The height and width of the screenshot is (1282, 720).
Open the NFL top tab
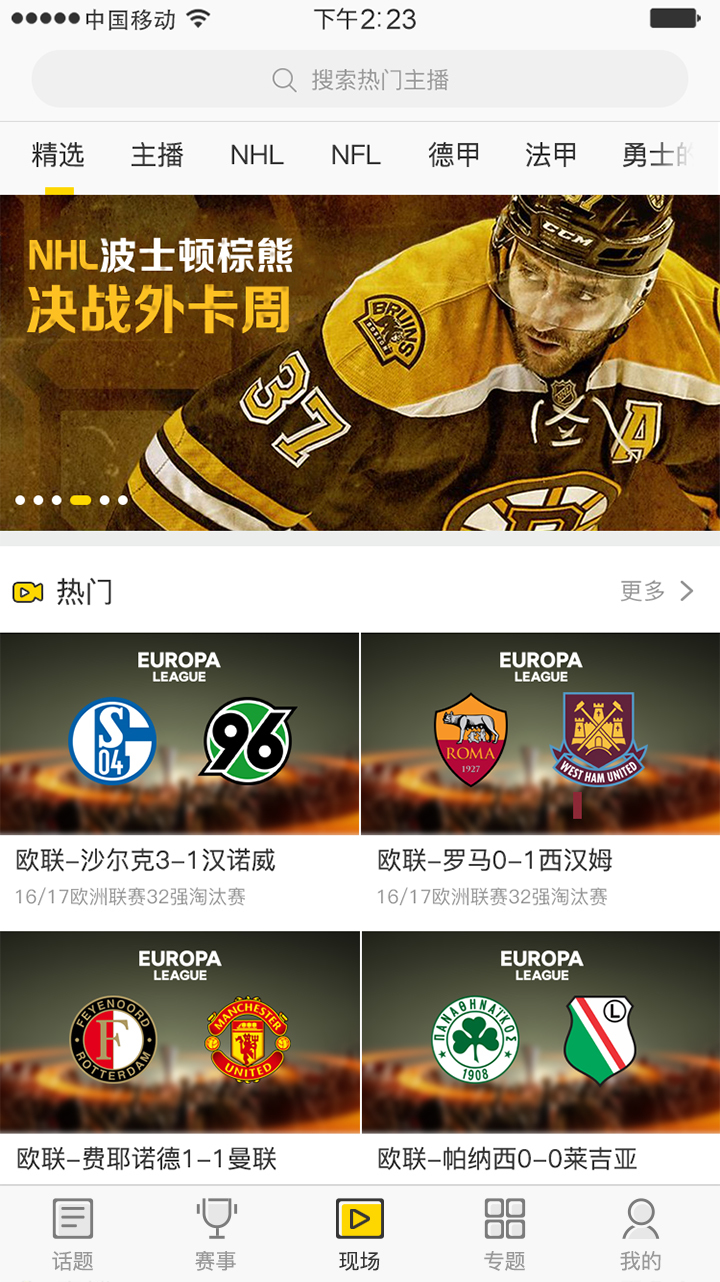click(x=355, y=155)
